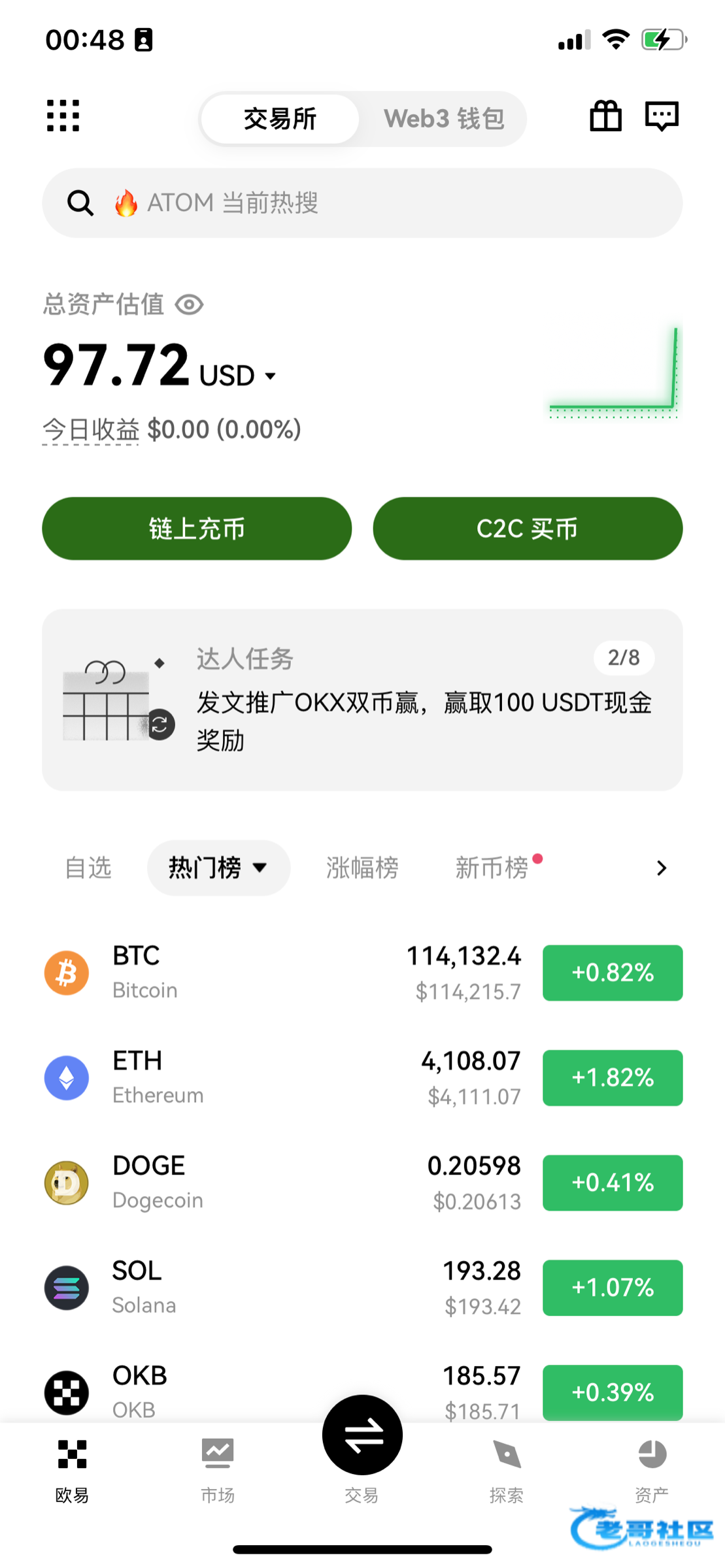Hide total asset value with eye icon
This screenshot has width=725, height=1568.
190,304
